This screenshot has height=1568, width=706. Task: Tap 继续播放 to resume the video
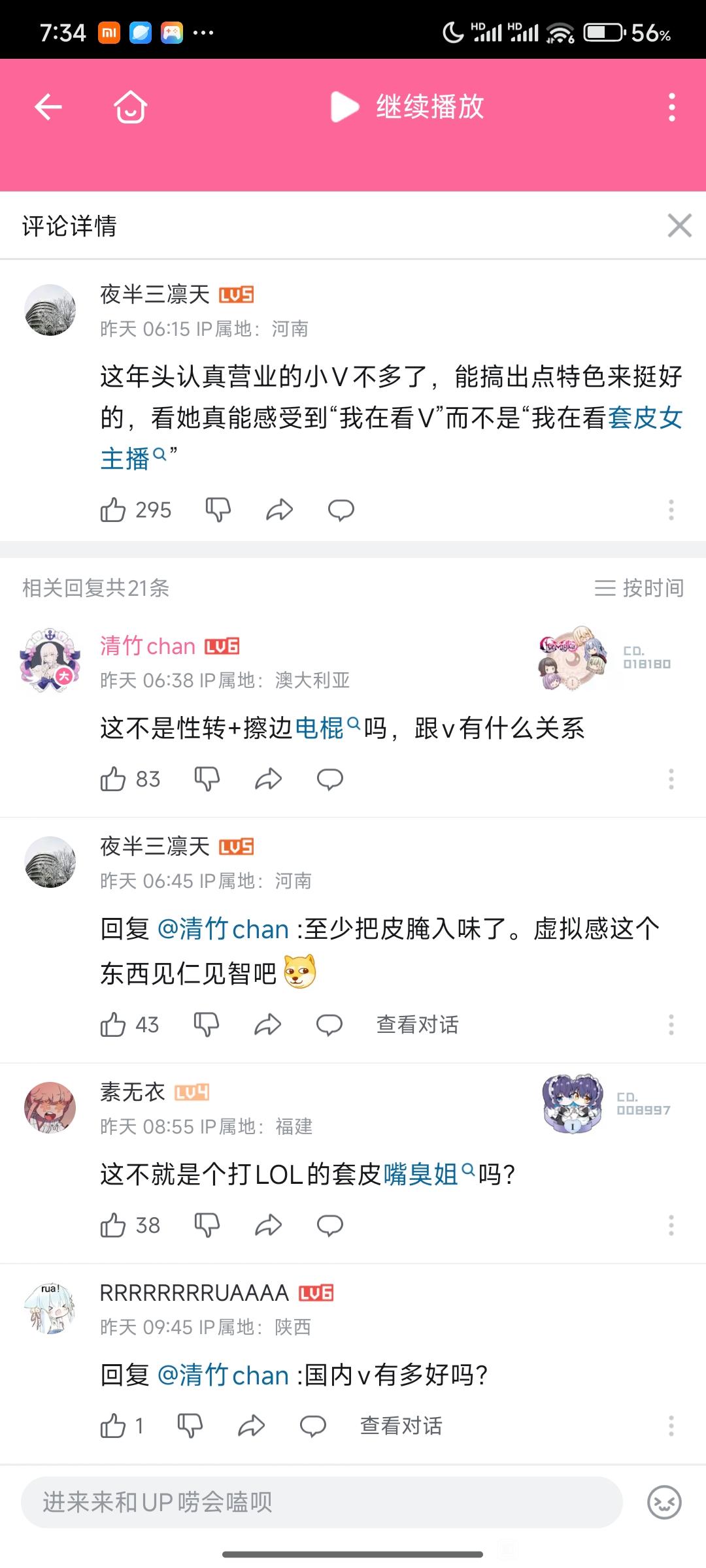pyautogui.click(x=408, y=106)
